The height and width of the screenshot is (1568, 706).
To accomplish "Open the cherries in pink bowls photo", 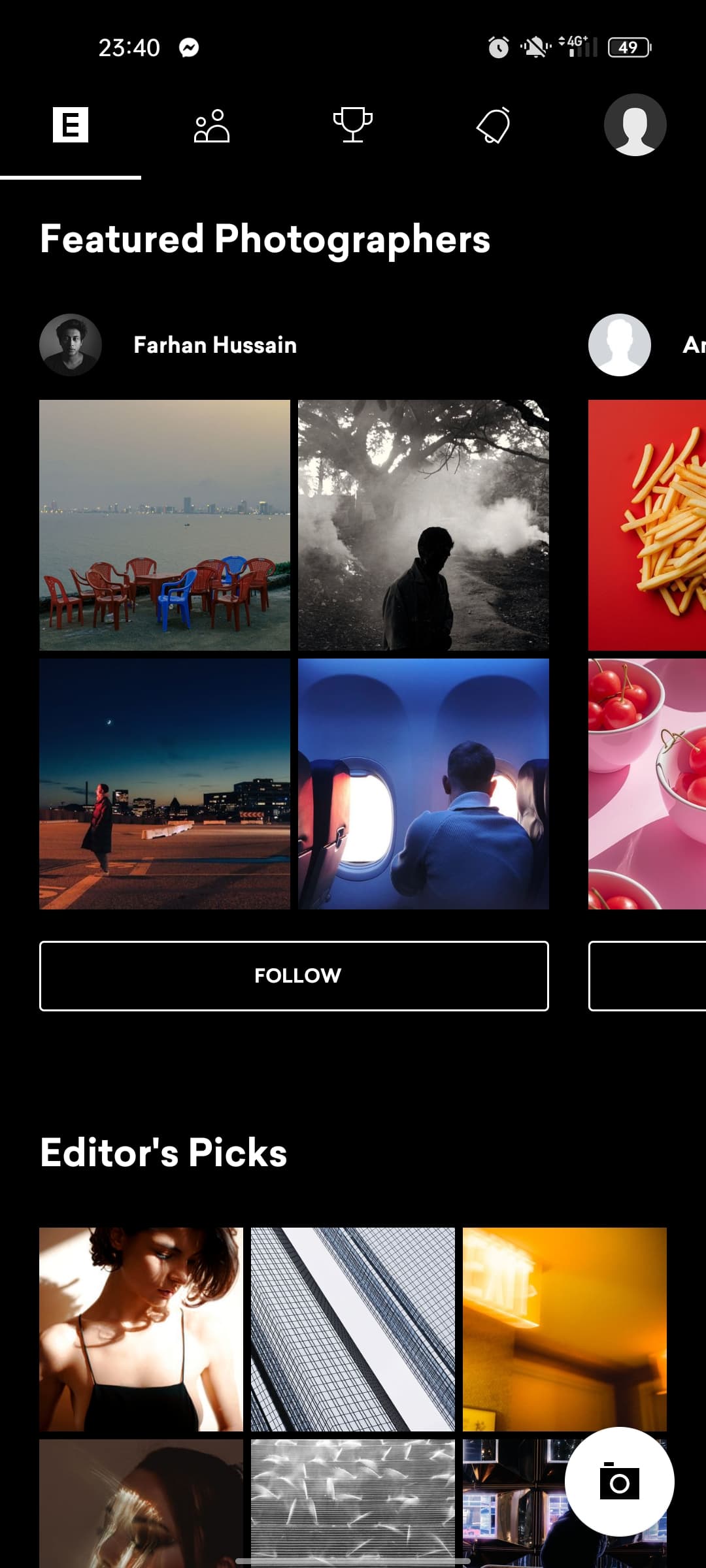I will coord(647,784).
